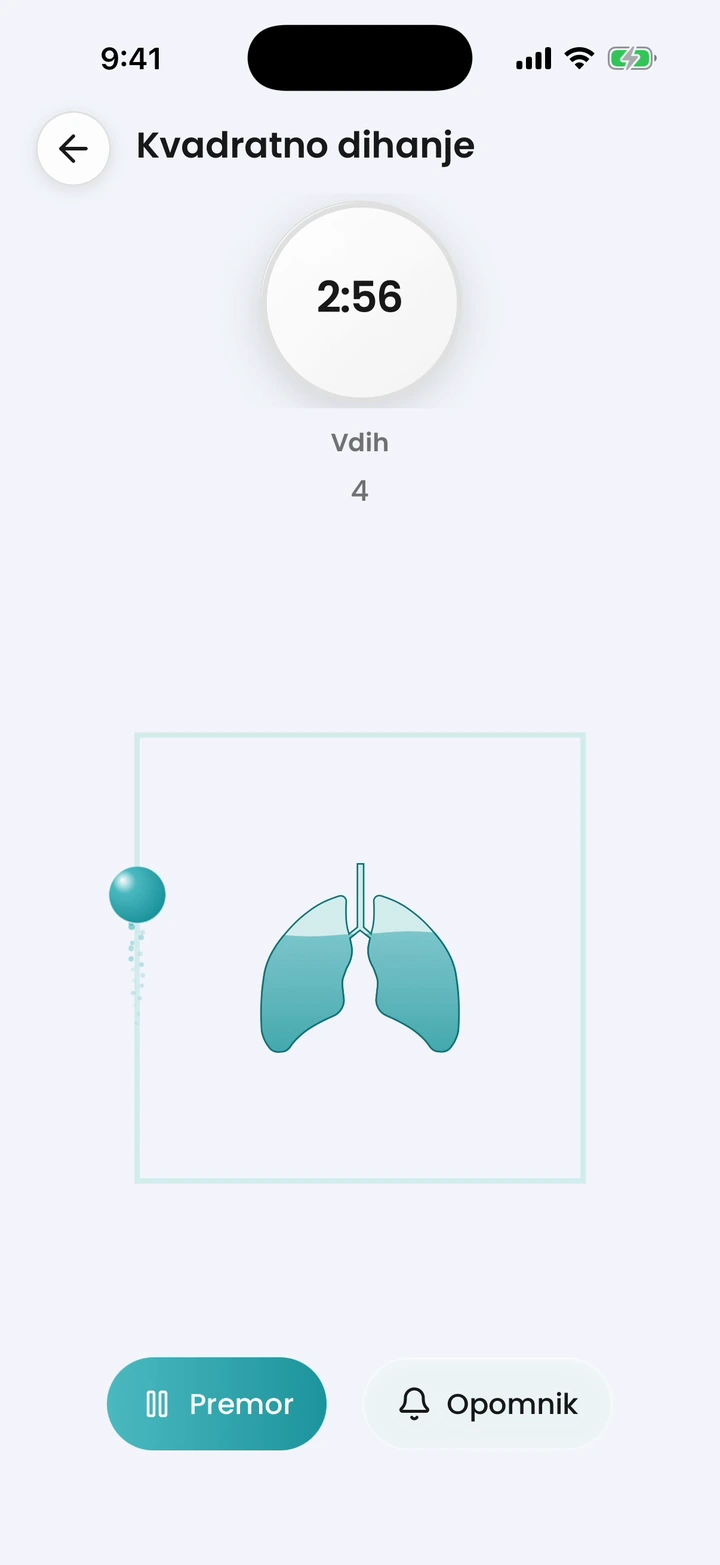This screenshot has width=720, height=1565.
Task: Go back from Kvadratno dihanje
Action: point(73,148)
